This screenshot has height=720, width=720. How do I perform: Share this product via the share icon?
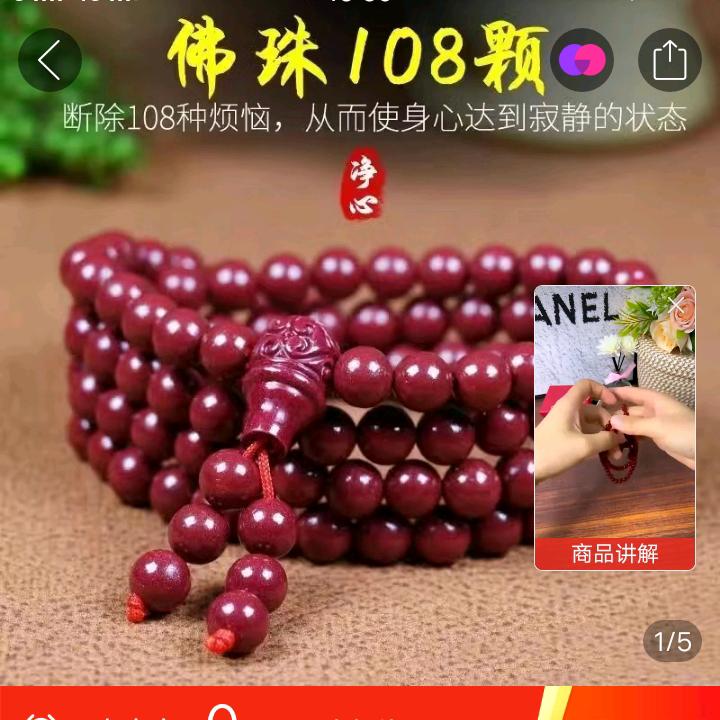[669, 60]
